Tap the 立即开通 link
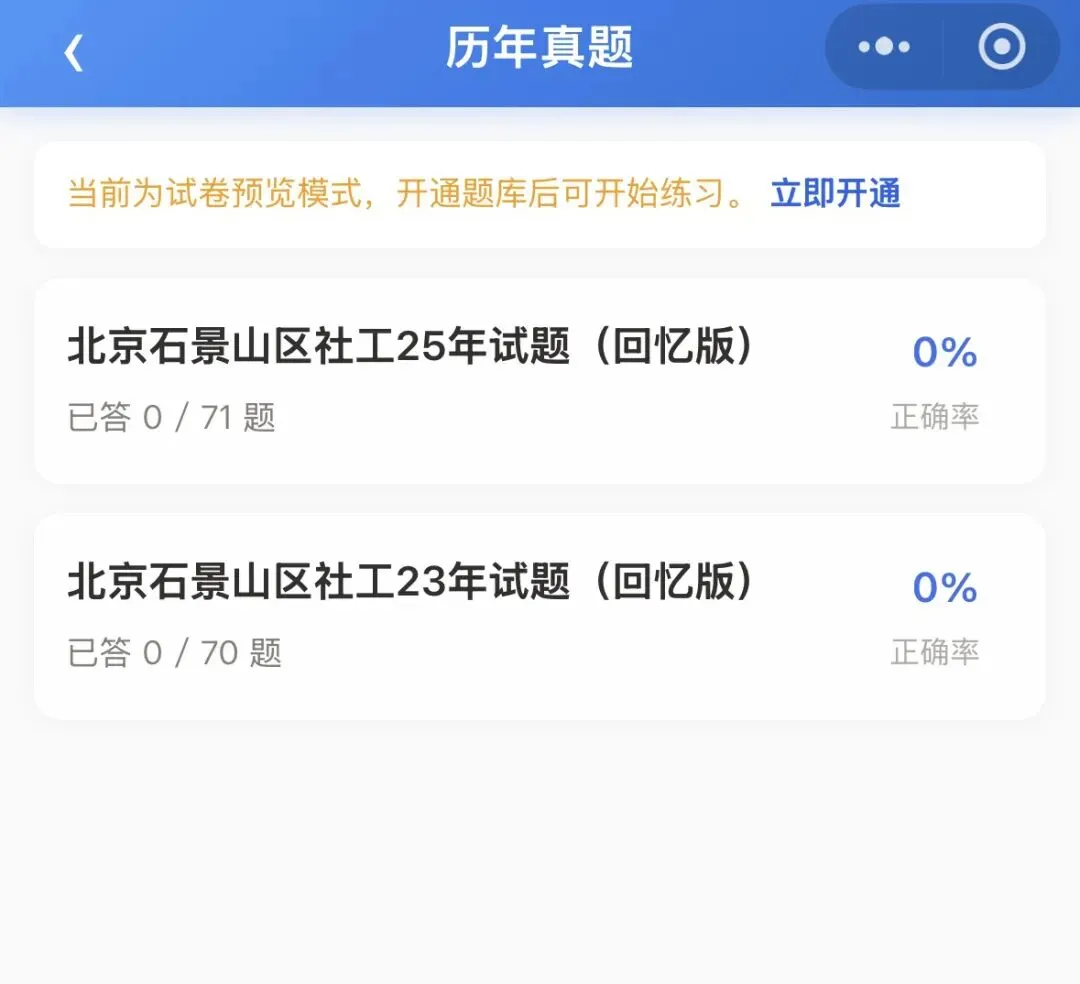The width and height of the screenshot is (1080, 984). point(835,193)
